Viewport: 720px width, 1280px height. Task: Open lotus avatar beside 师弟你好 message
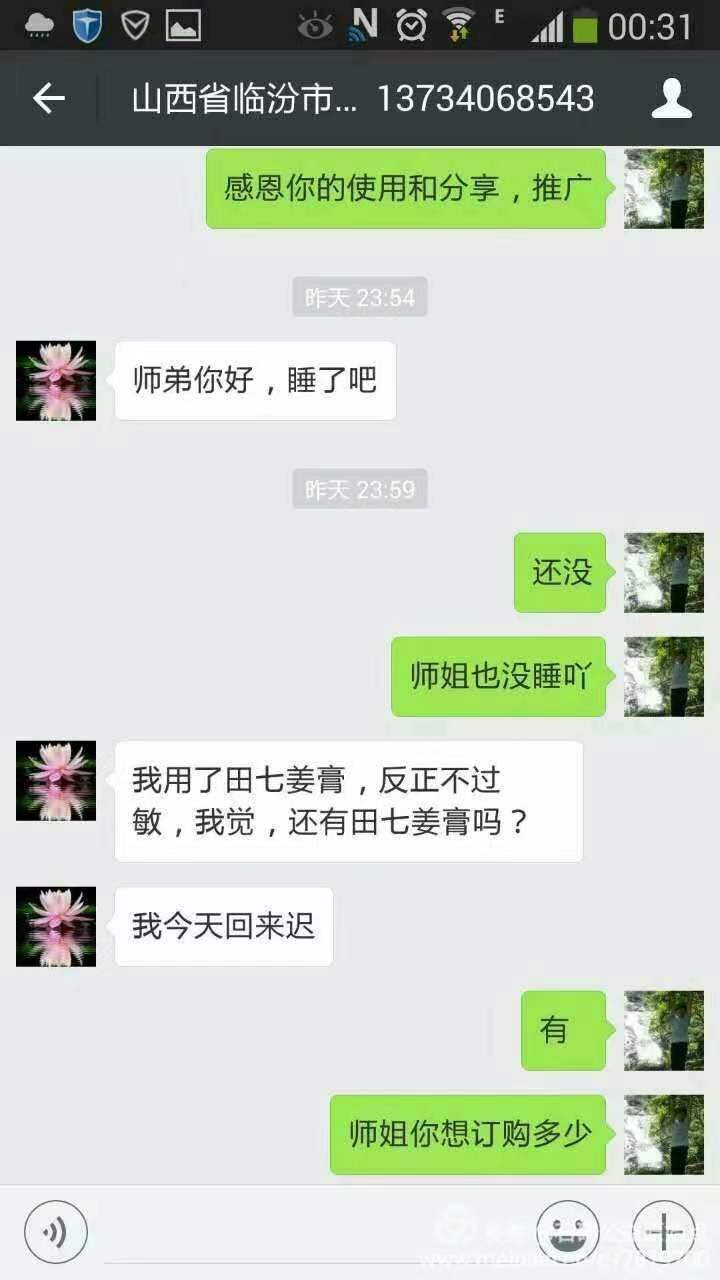(56, 380)
